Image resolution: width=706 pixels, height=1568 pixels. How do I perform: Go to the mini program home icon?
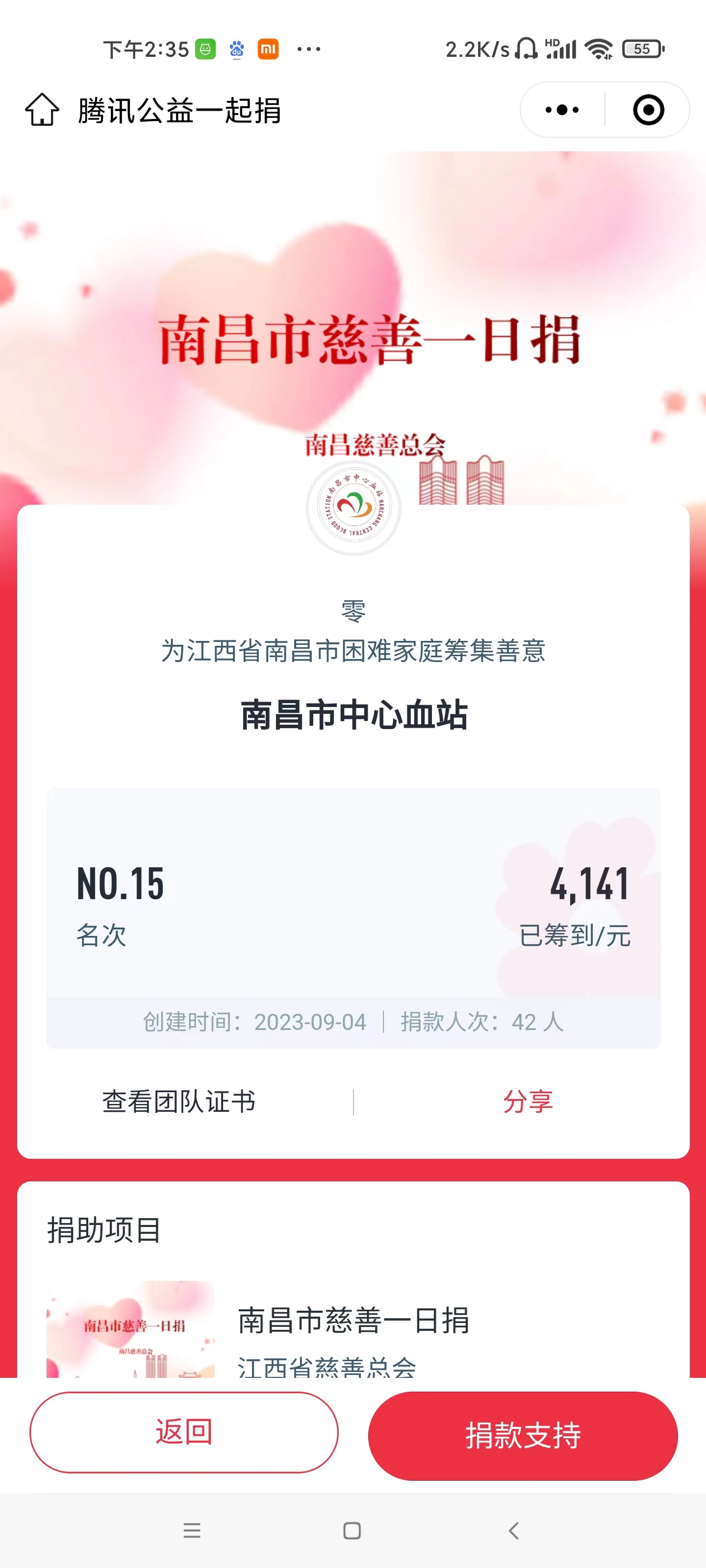(42, 110)
